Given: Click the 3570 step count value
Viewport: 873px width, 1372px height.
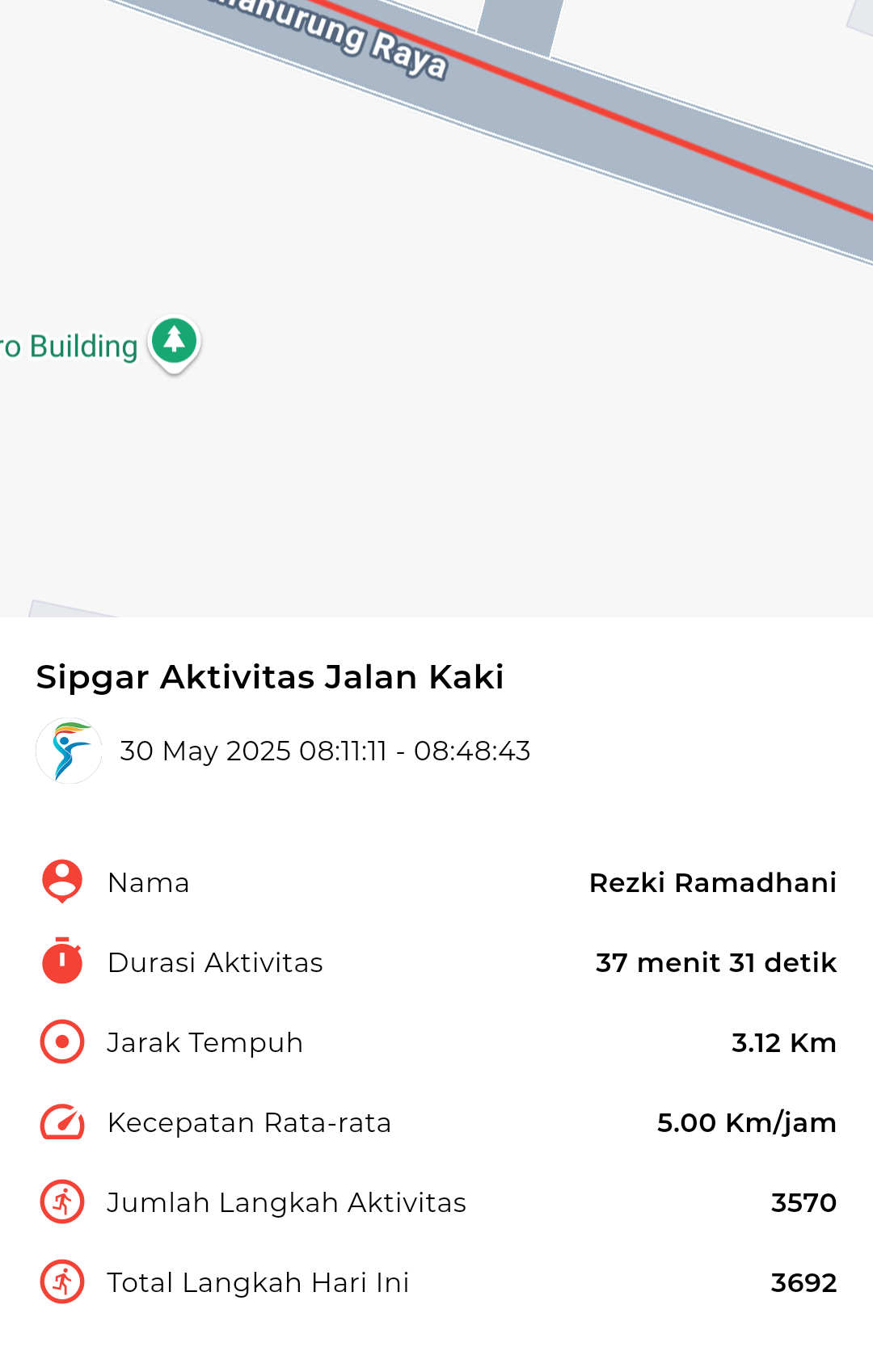Looking at the screenshot, I should (803, 1202).
